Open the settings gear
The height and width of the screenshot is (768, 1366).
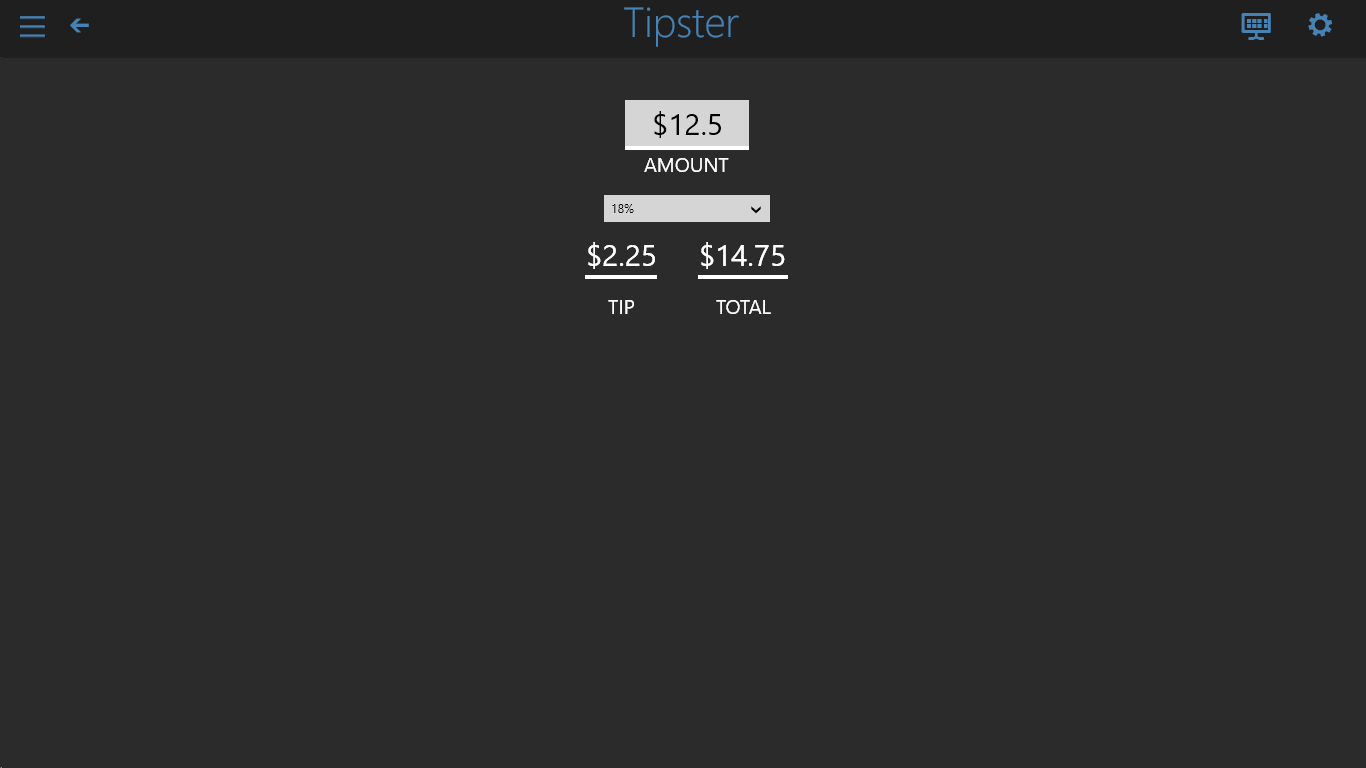(1320, 25)
